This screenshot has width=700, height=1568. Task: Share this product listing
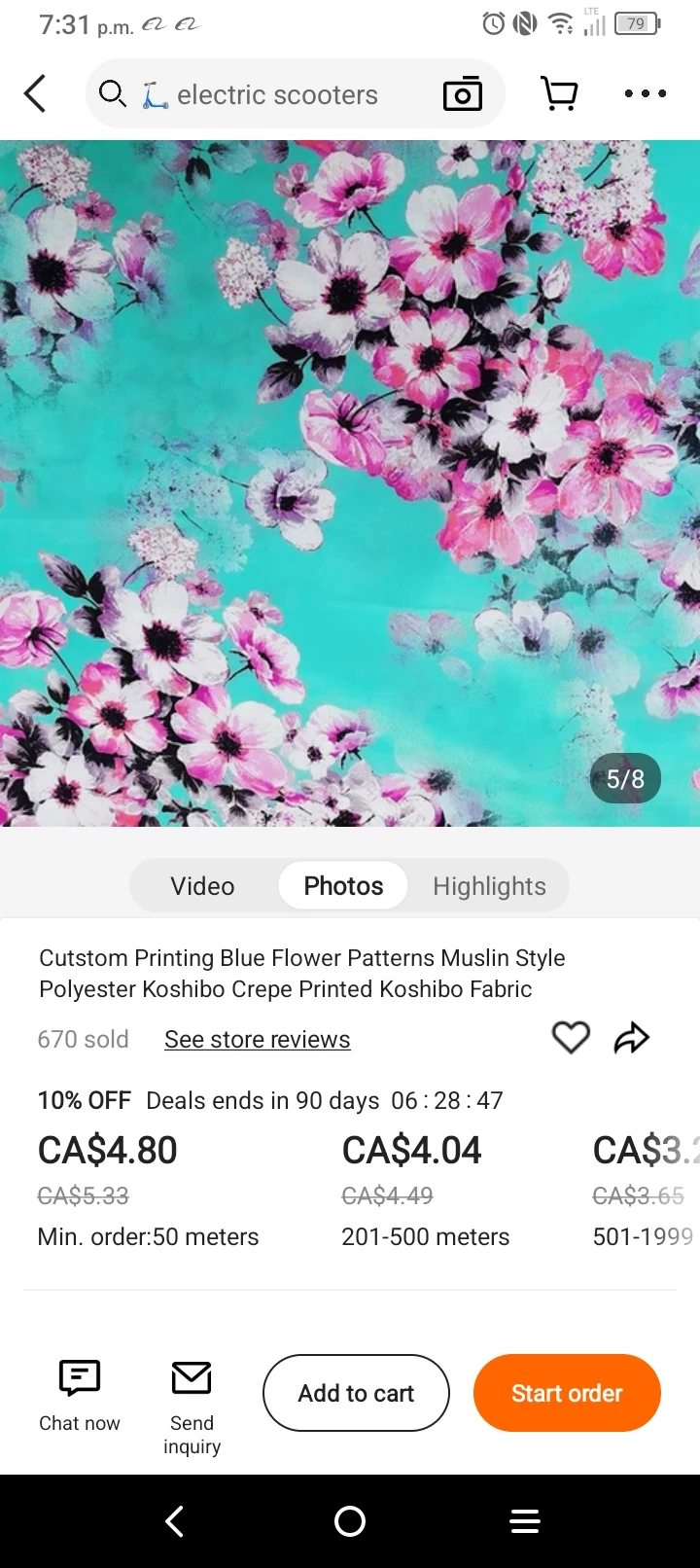[631, 1038]
